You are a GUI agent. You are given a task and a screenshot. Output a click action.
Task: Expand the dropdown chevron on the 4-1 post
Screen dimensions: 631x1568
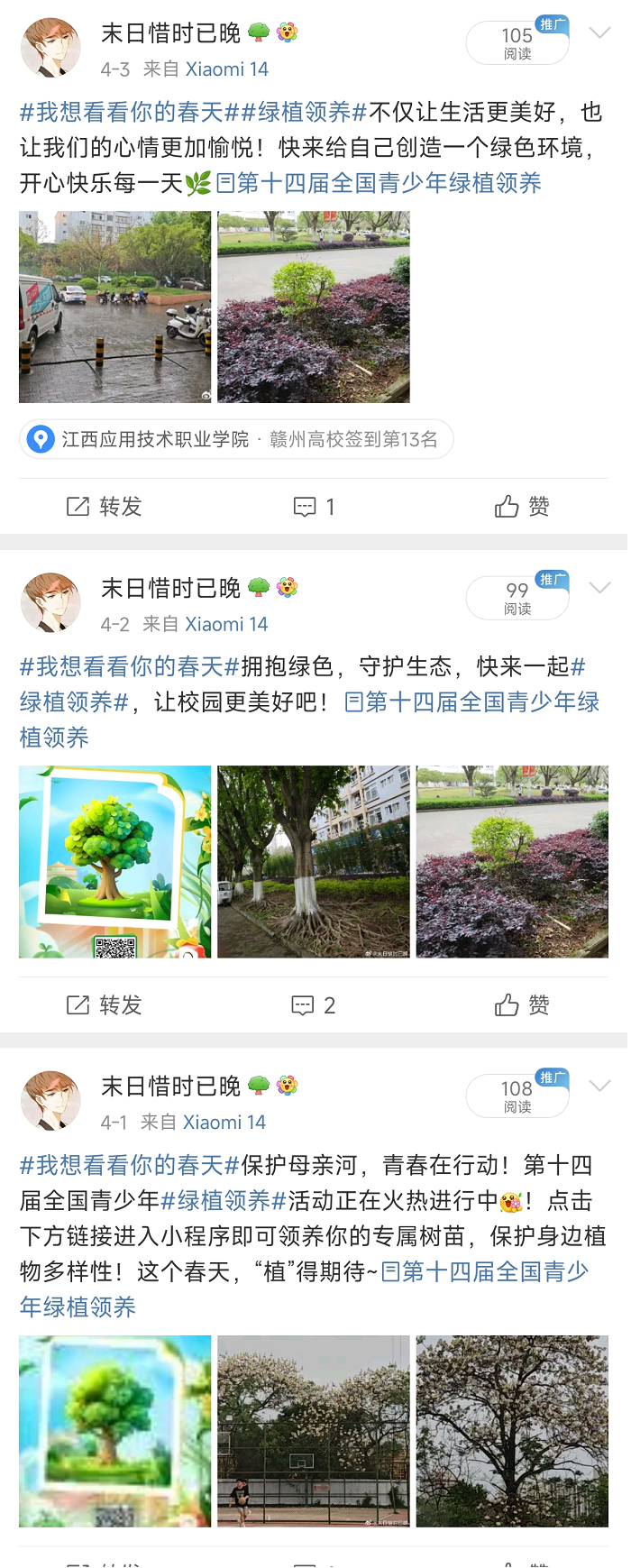coord(599,1086)
